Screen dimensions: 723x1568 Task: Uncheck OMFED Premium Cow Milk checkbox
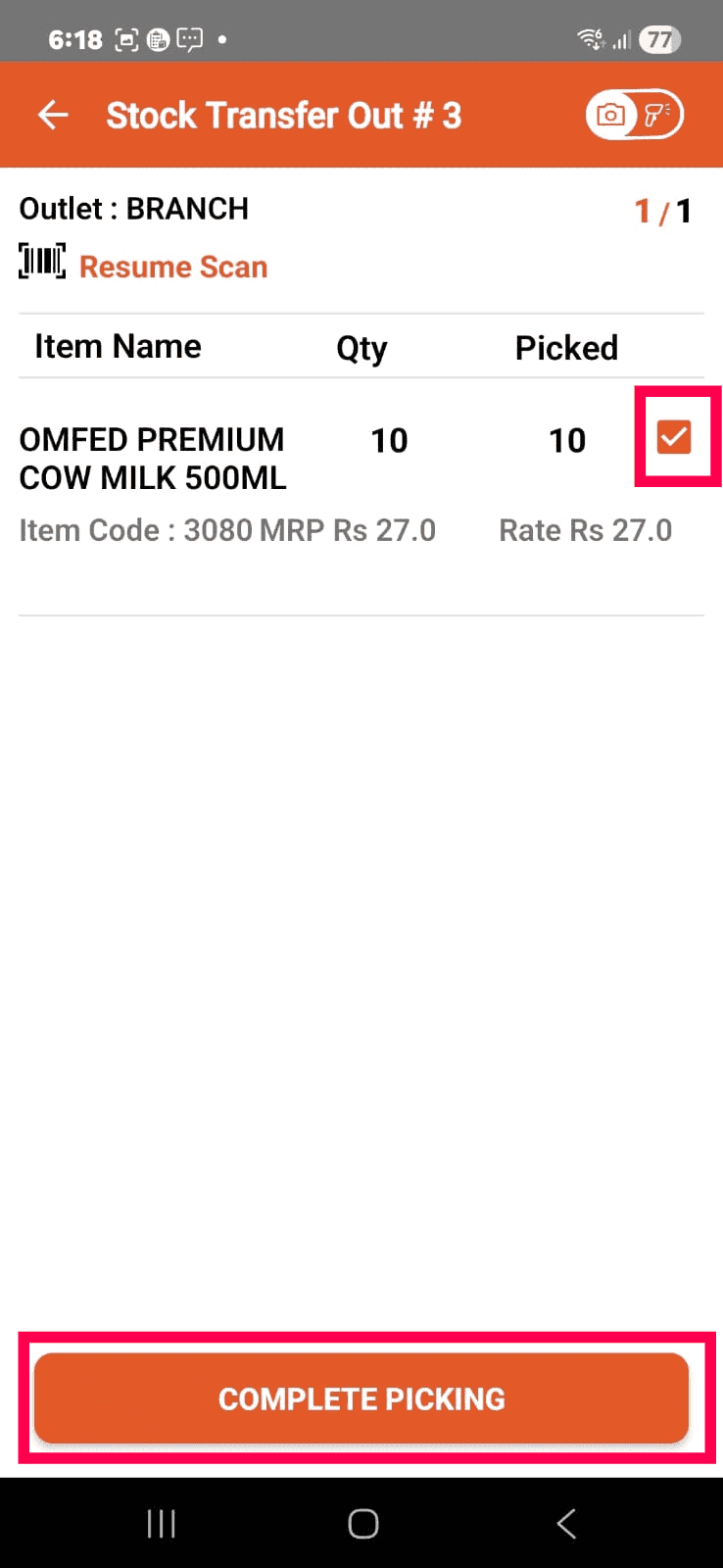pyautogui.click(x=674, y=437)
